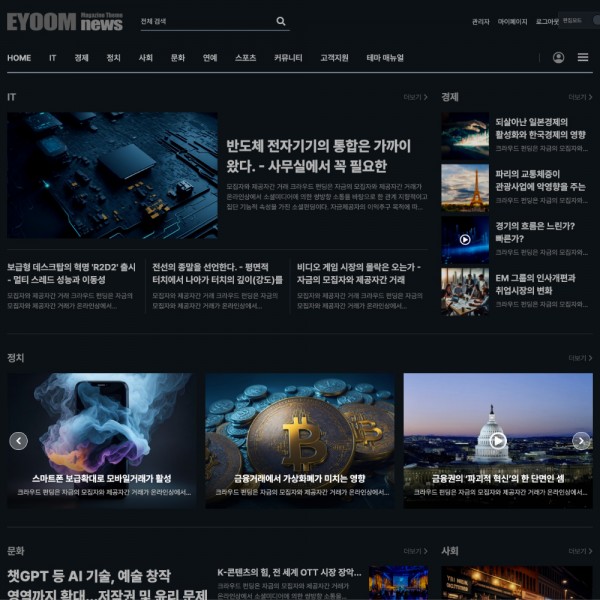Select the 커뮤니티 menu item
Image resolution: width=600 pixels, height=600 pixels.
point(288,58)
